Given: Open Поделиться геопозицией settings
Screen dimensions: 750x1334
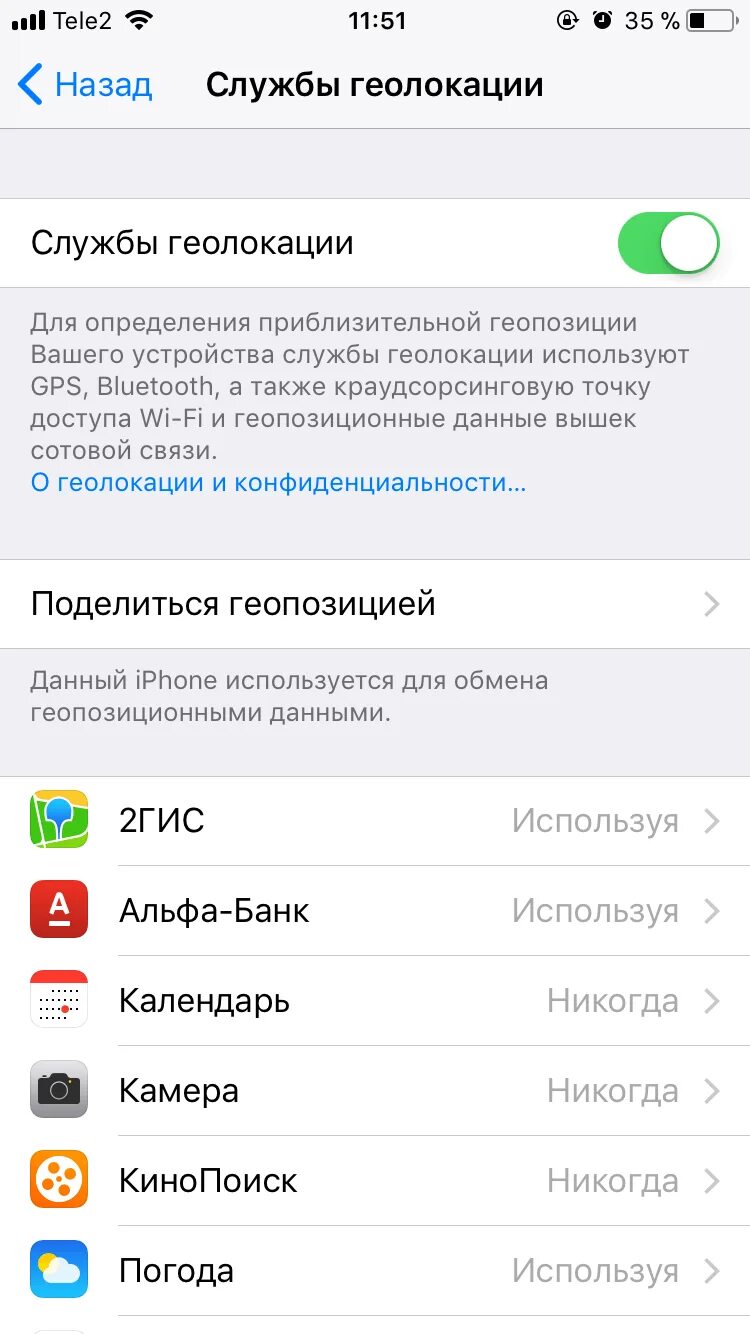Looking at the screenshot, I should [375, 604].
